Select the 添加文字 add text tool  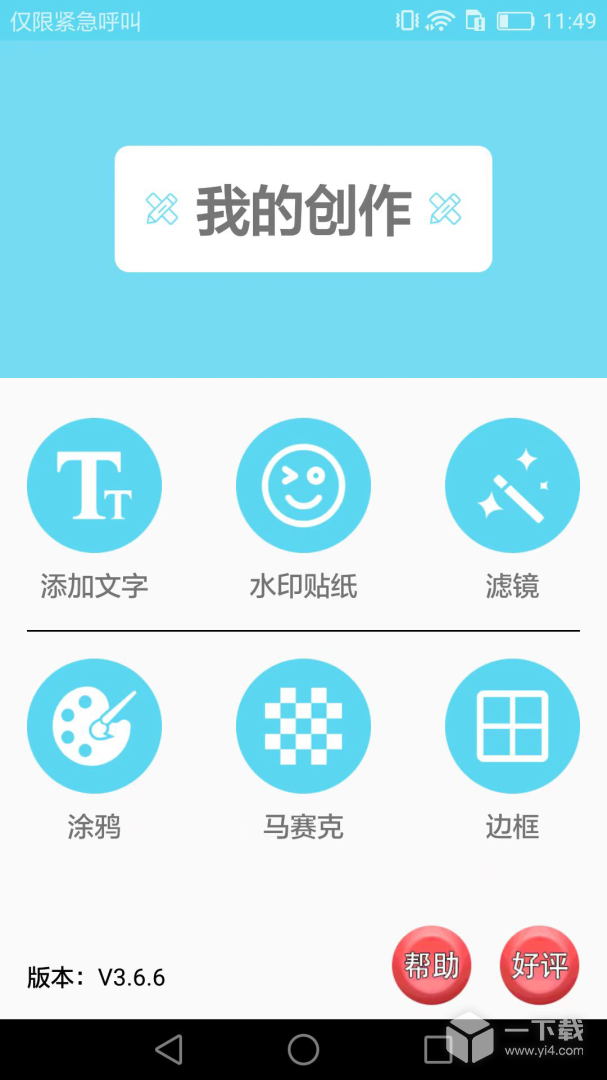94,486
